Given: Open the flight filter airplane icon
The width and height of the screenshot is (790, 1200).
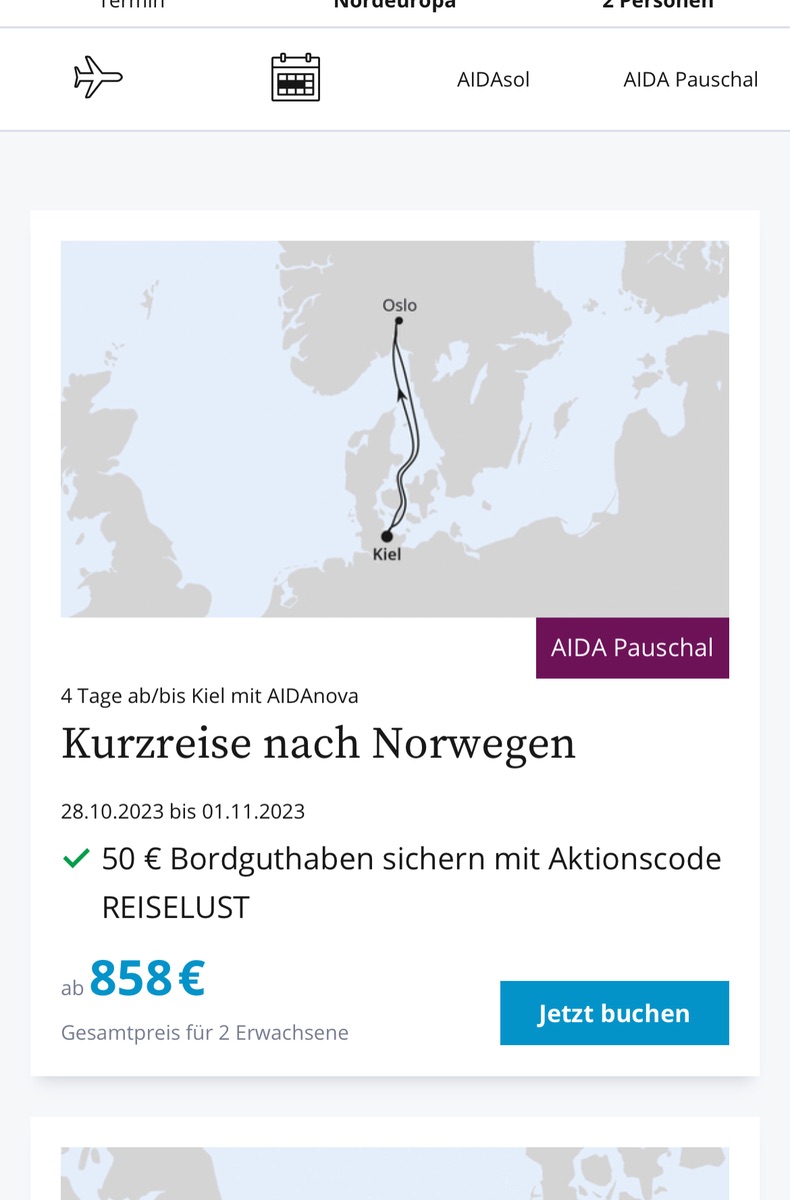Looking at the screenshot, I should (x=98, y=78).
